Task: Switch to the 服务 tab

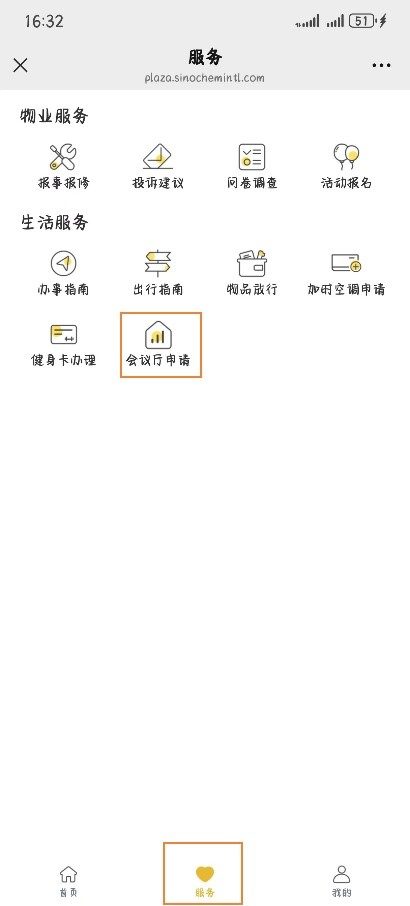Action: (x=204, y=881)
